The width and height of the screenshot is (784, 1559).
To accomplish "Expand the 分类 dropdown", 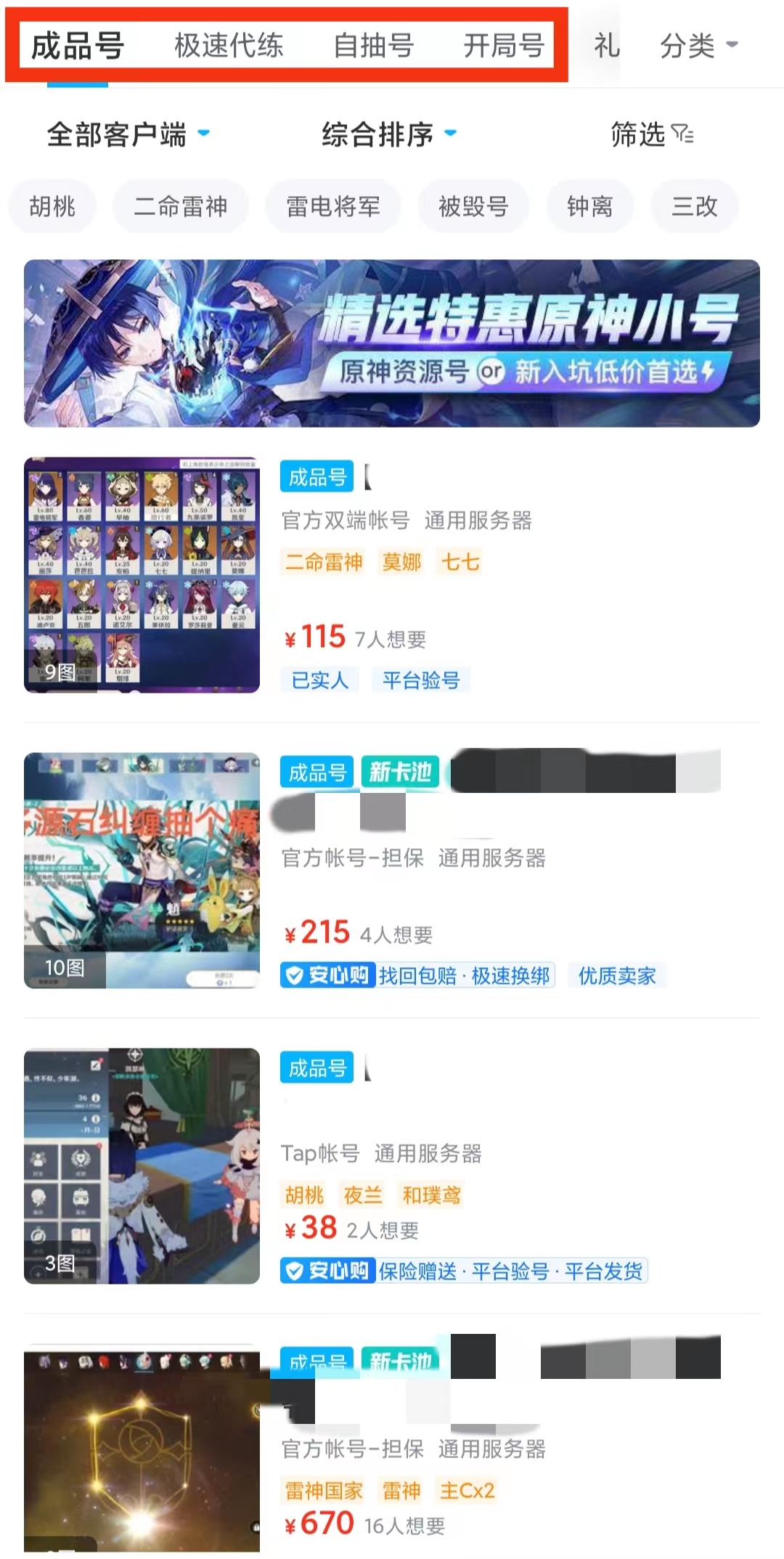I will (x=698, y=46).
